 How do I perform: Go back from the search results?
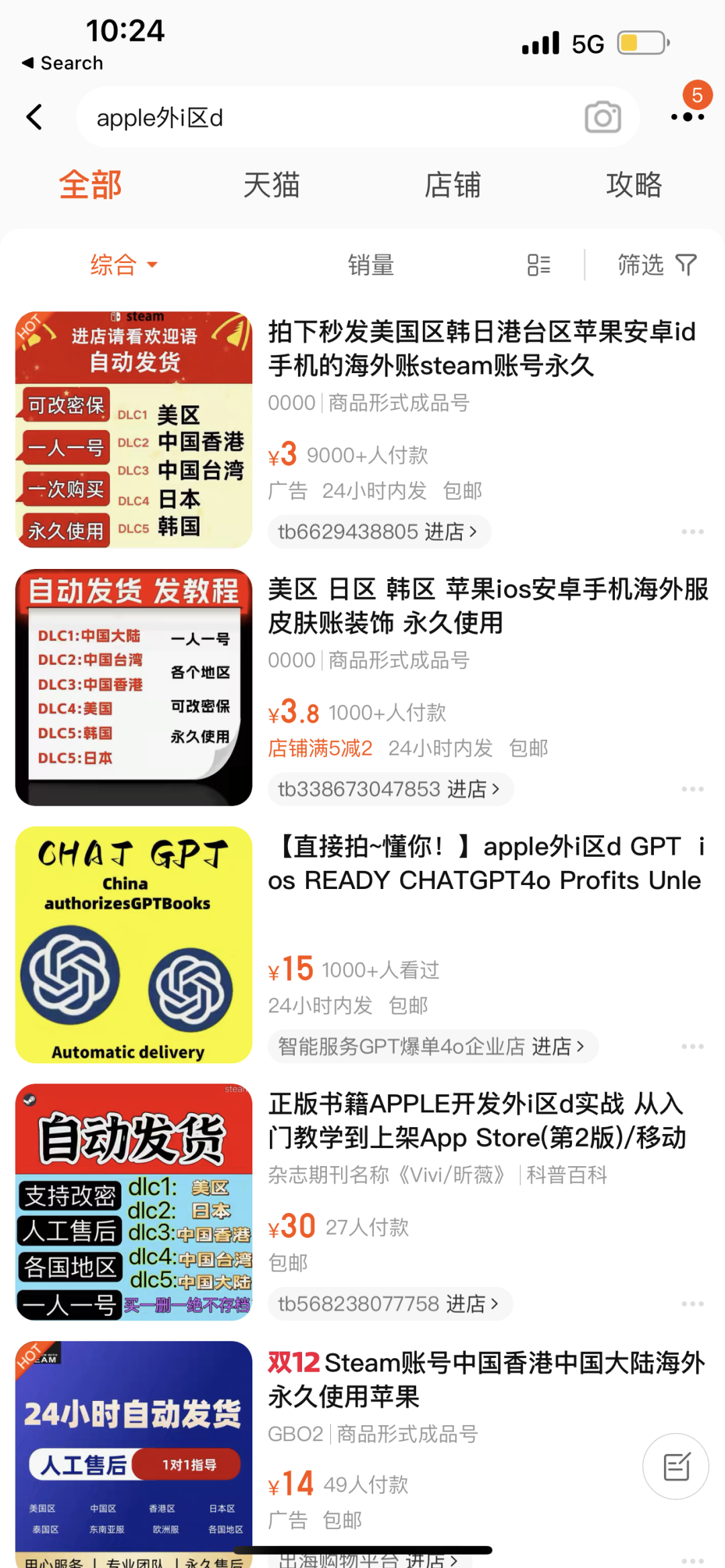[35, 117]
